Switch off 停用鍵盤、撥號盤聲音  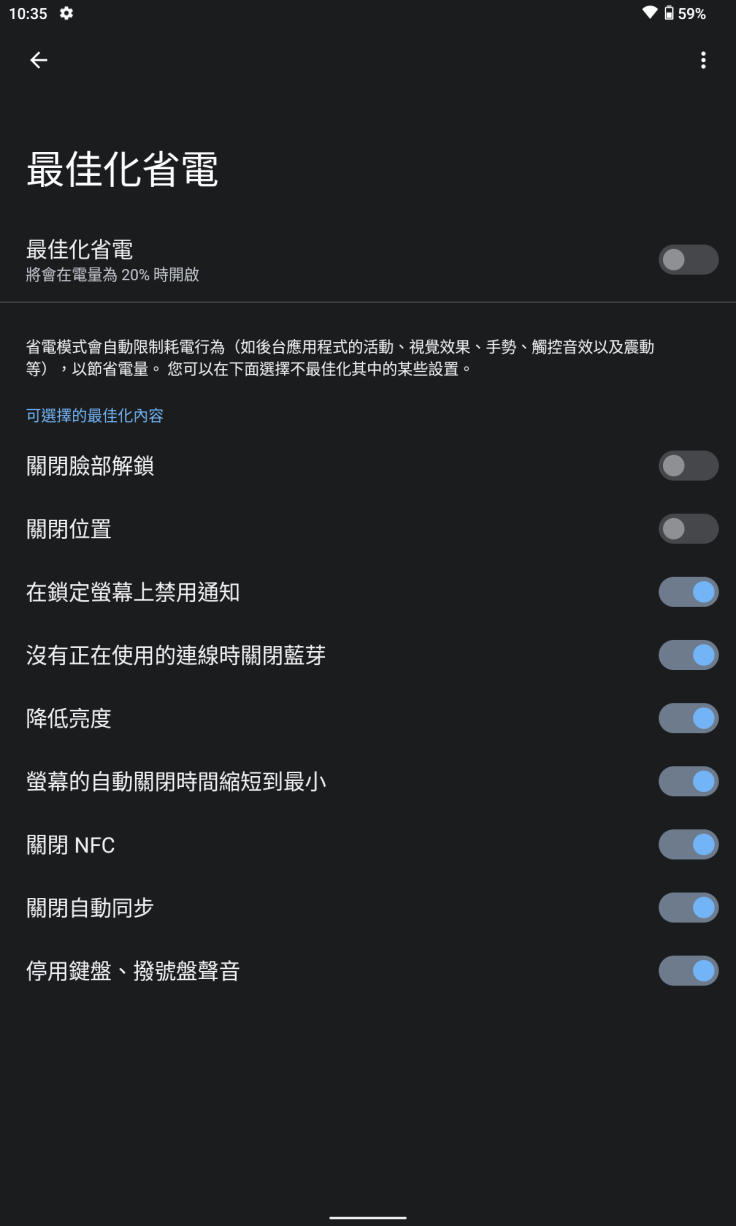[x=688, y=971]
